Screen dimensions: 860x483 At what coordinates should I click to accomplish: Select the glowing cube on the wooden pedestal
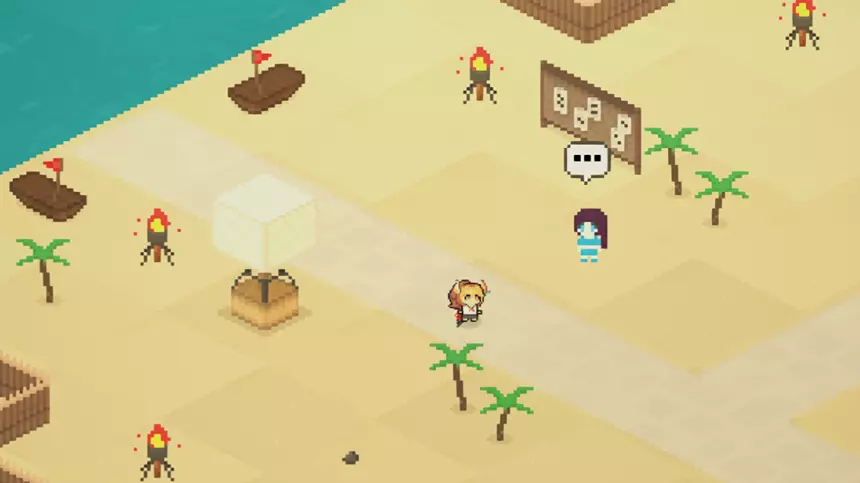tap(264, 220)
